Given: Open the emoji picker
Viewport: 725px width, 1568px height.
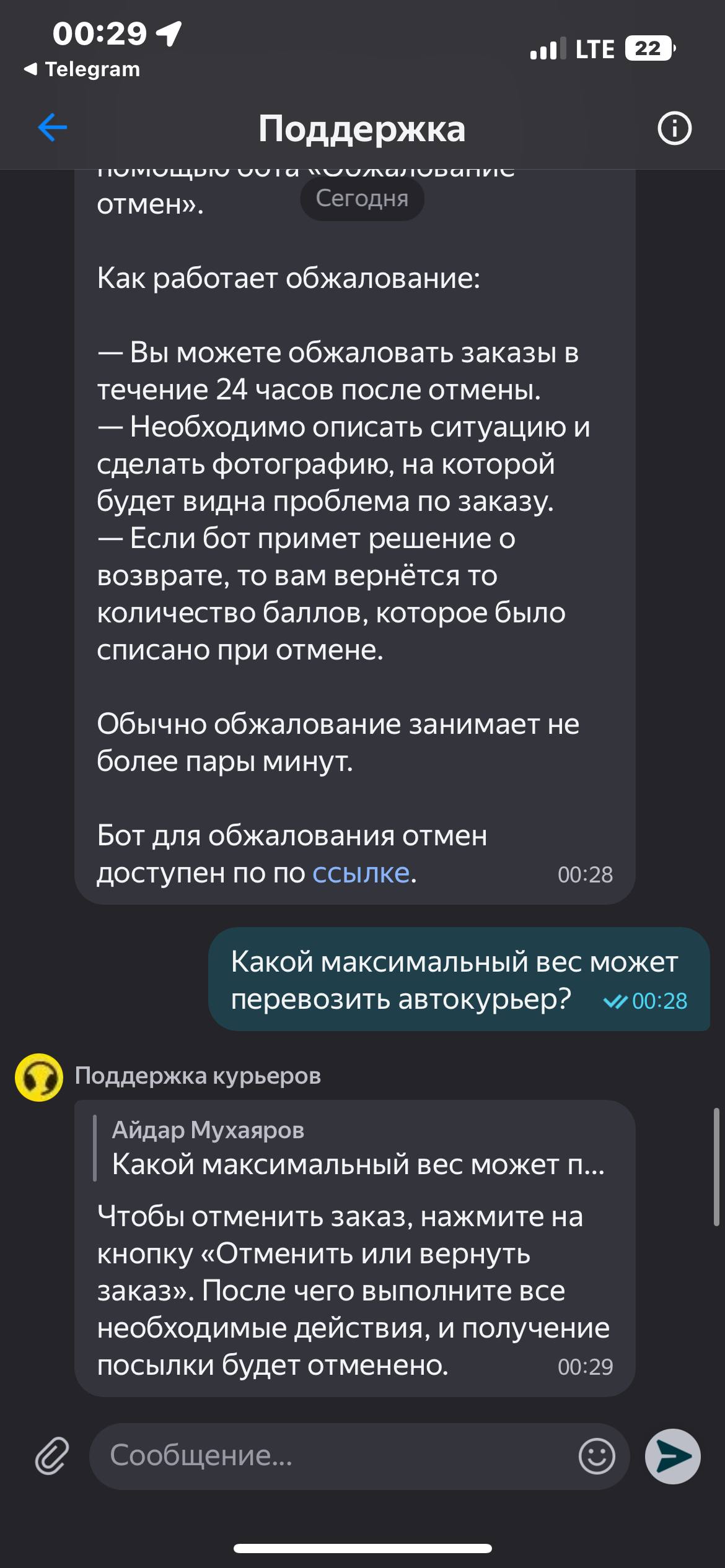Looking at the screenshot, I should tap(596, 1456).
